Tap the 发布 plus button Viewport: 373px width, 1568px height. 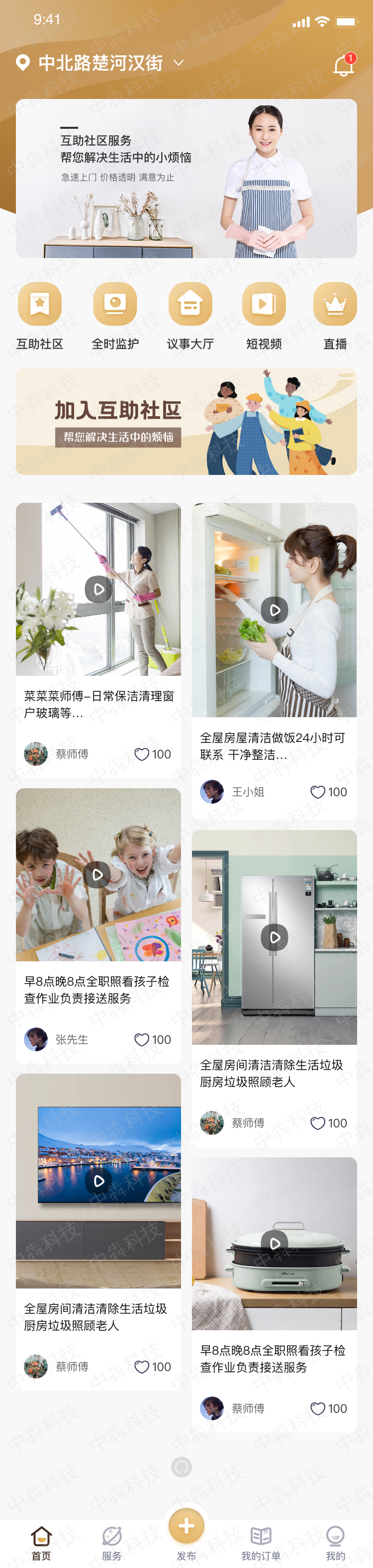[186, 1526]
